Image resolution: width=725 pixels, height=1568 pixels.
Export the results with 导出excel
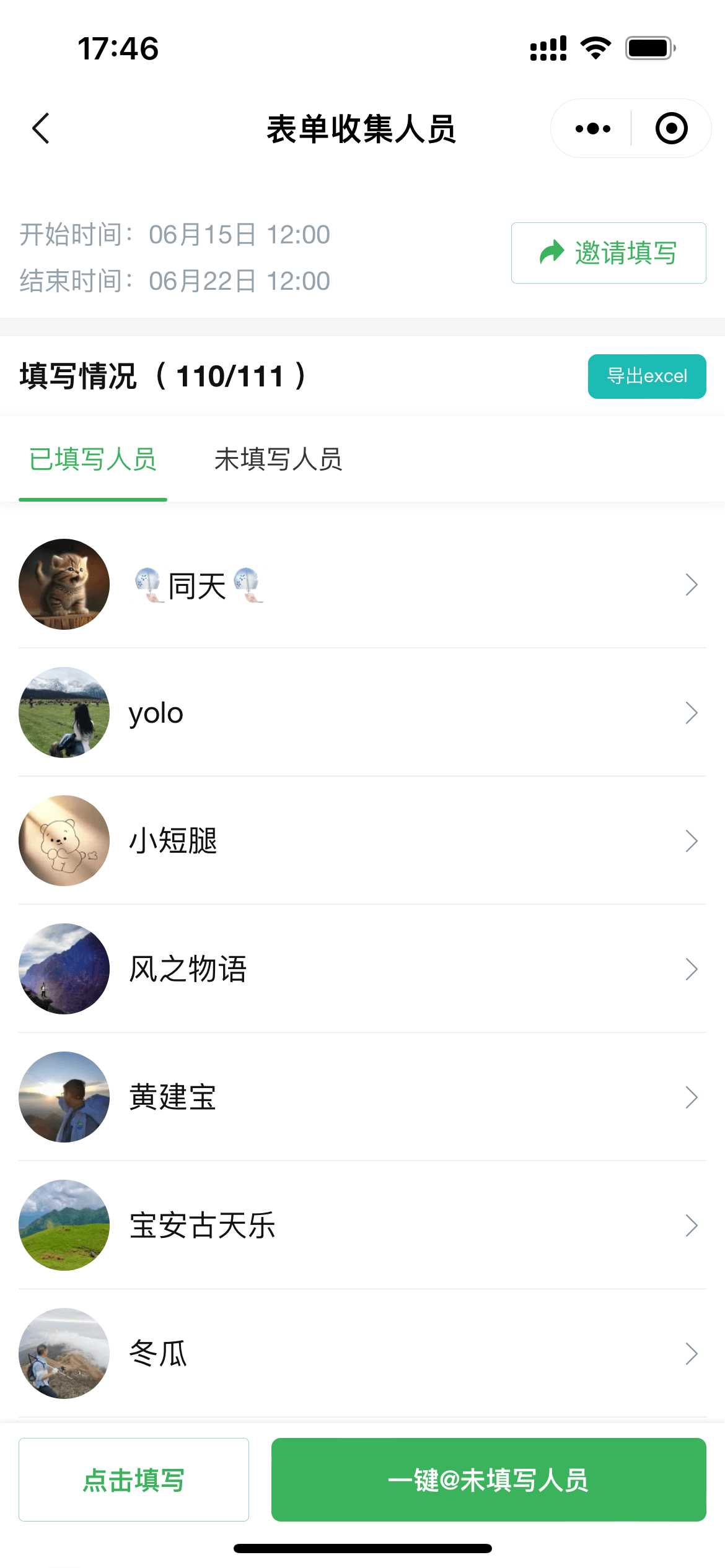[646, 377]
